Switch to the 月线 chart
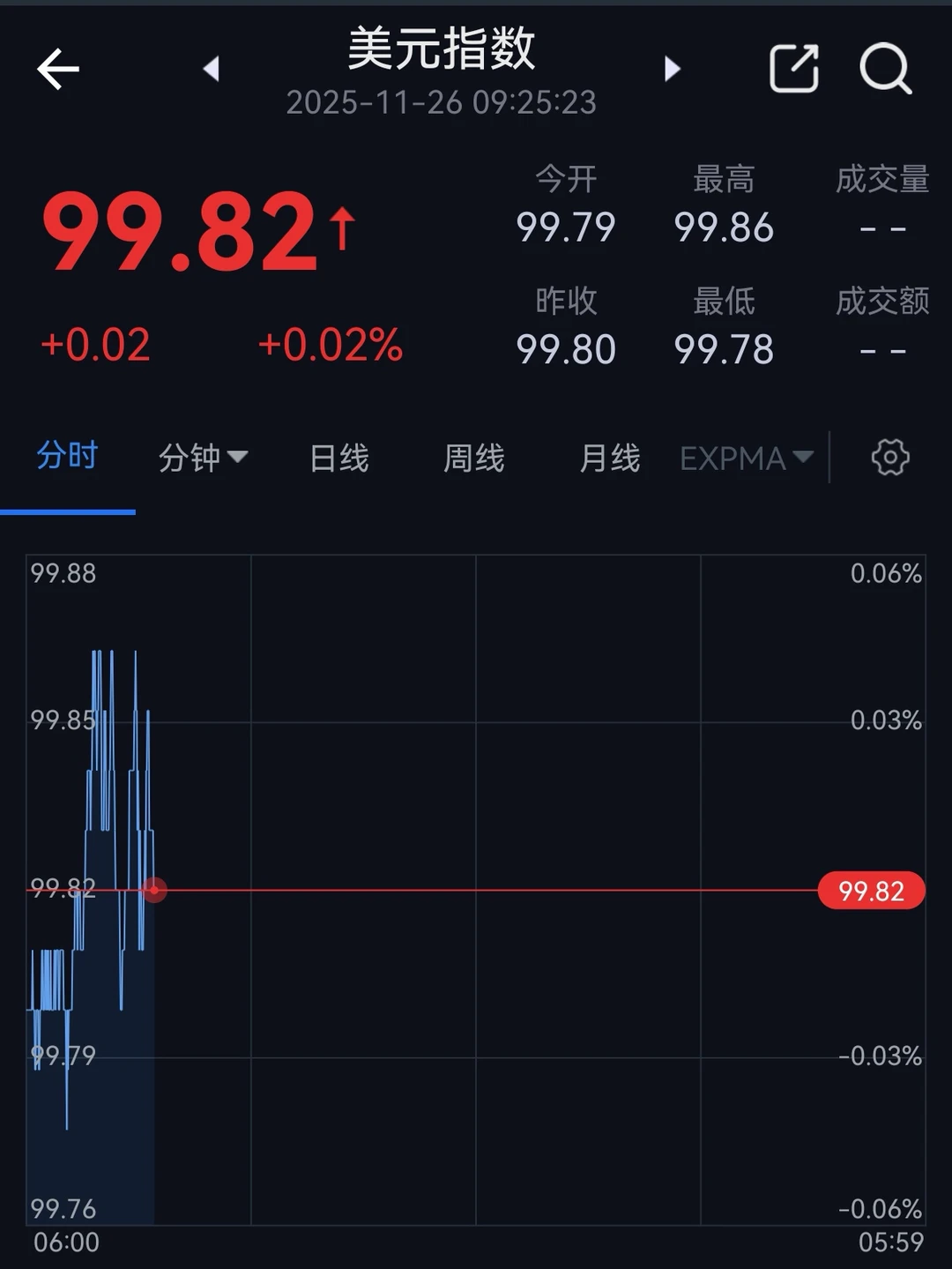The width and height of the screenshot is (952, 1269). pos(610,458)
